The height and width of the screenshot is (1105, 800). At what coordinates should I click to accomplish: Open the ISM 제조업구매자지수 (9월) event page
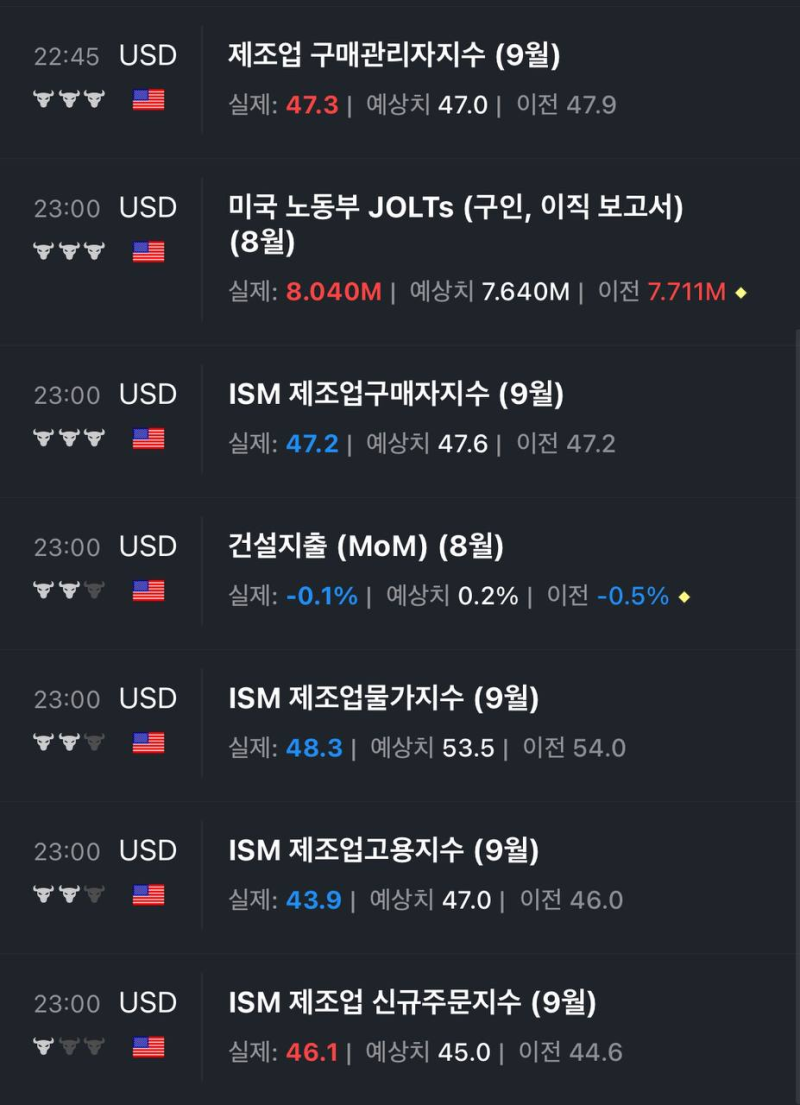(395, 395)
